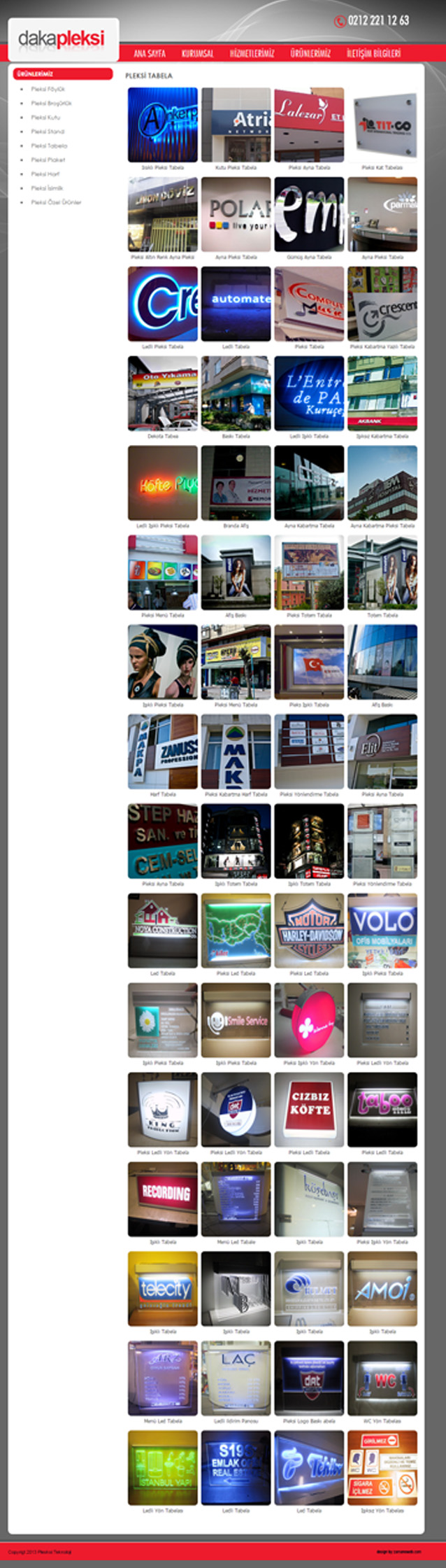The image size is (446, 1568).
Task: Open Pleksi Broşürlük category
Action: [51, 104]
